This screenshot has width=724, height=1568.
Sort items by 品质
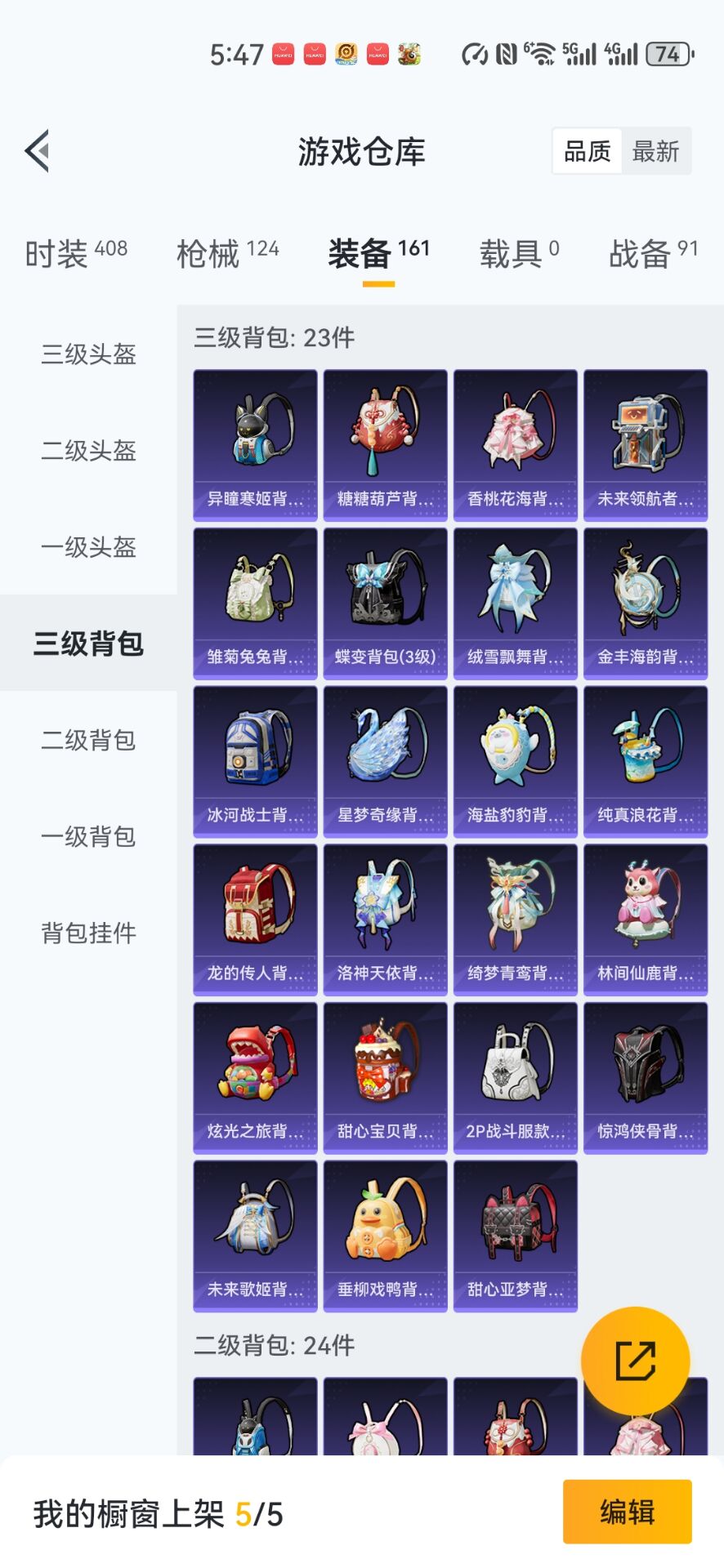point(587,151)
